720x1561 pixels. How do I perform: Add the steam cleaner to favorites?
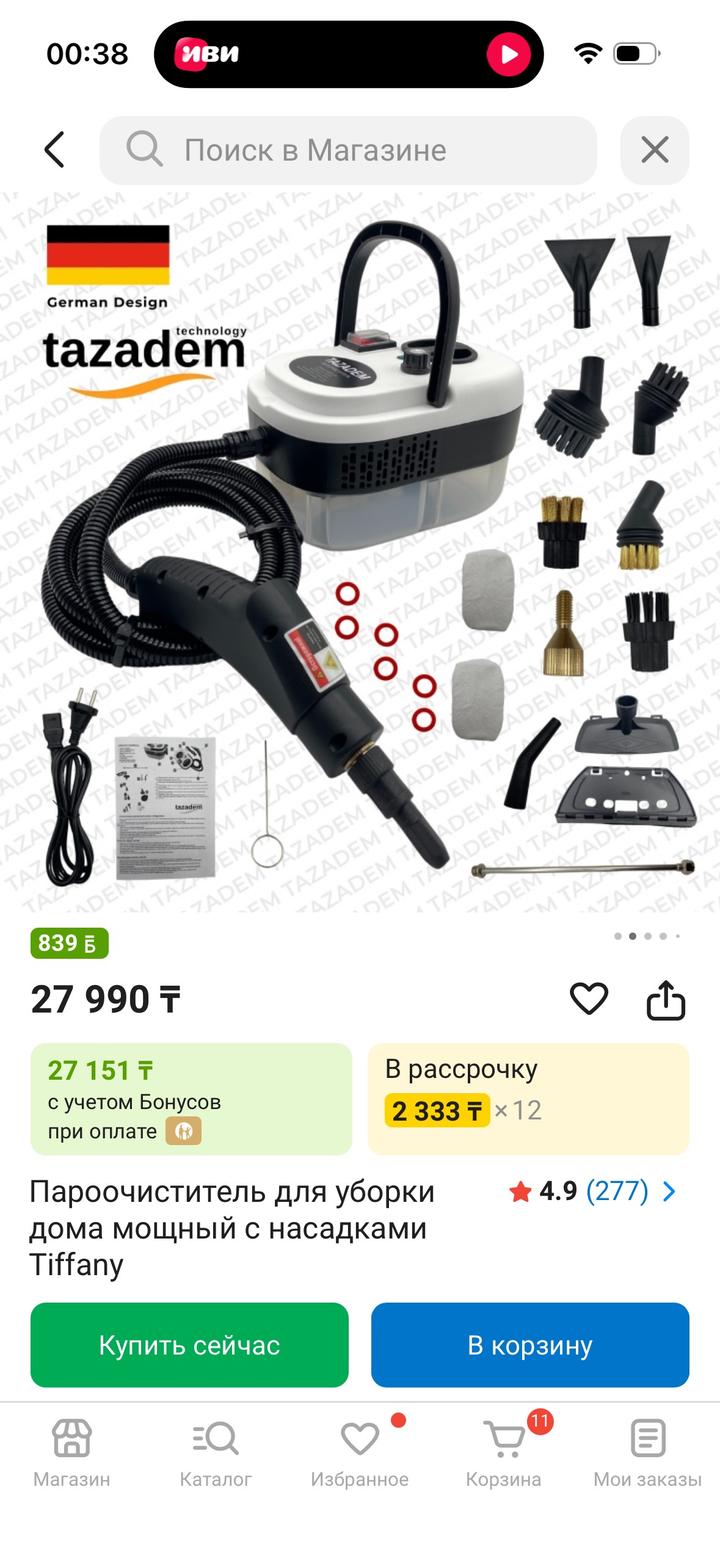coord(589,998)
